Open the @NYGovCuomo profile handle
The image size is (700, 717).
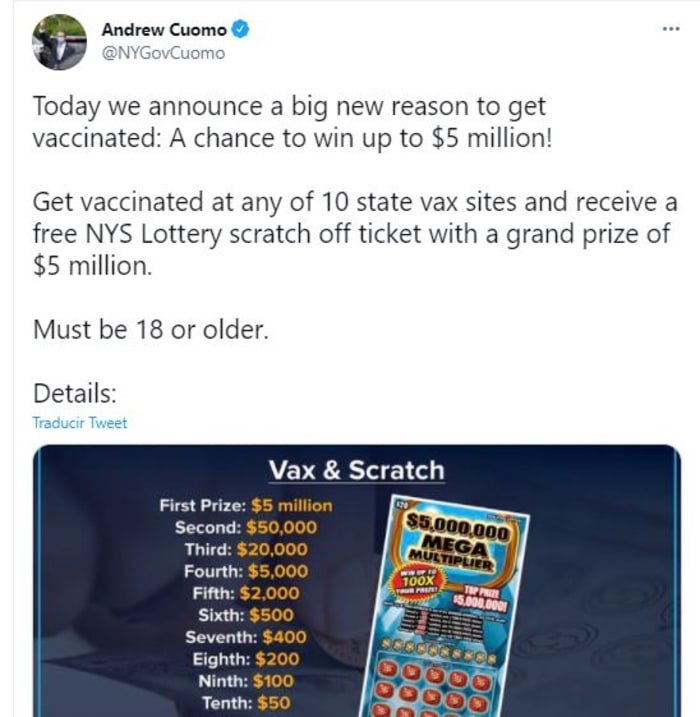pyautogui.click(x=164, y=52)
